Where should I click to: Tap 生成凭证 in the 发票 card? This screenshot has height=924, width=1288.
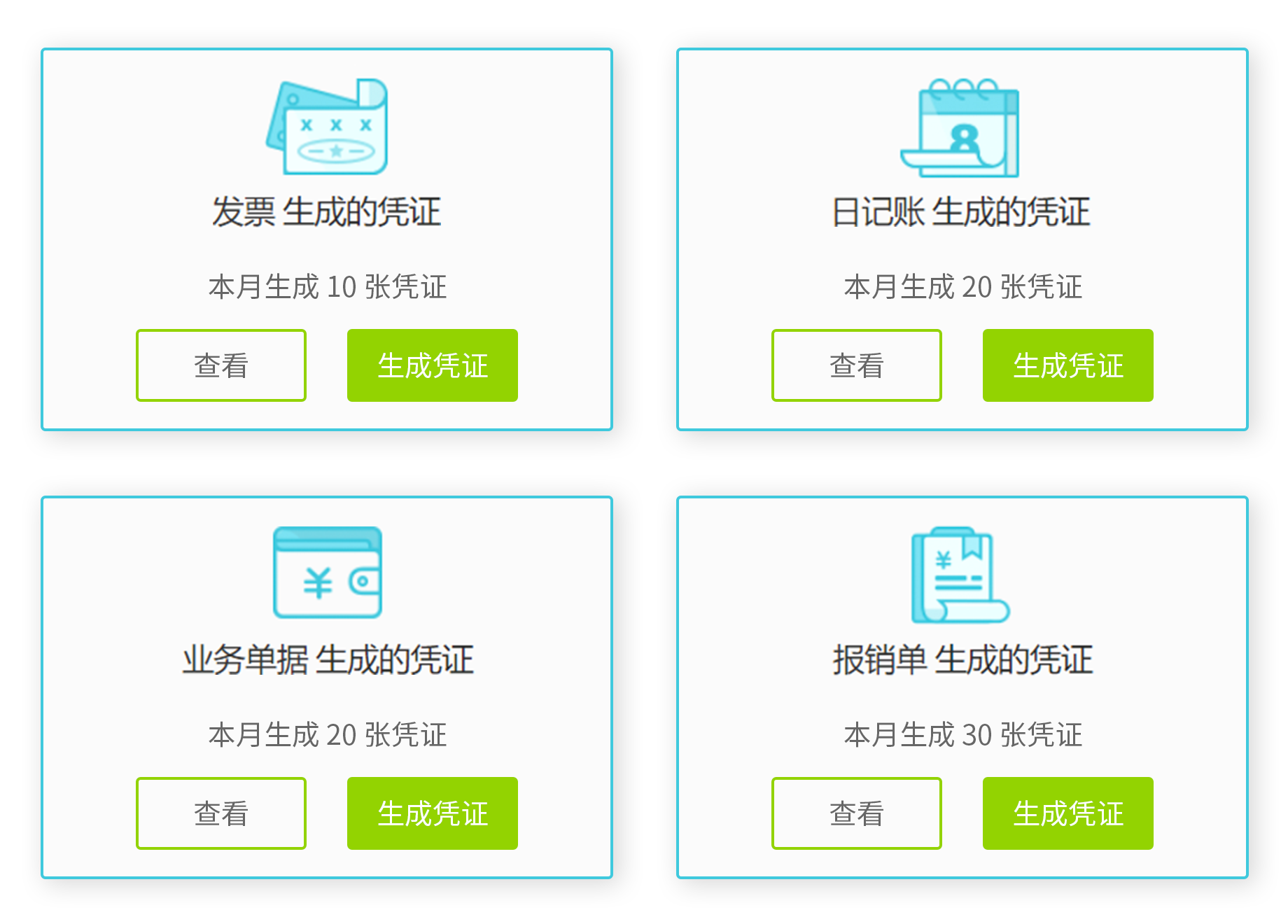coord(432,365)
